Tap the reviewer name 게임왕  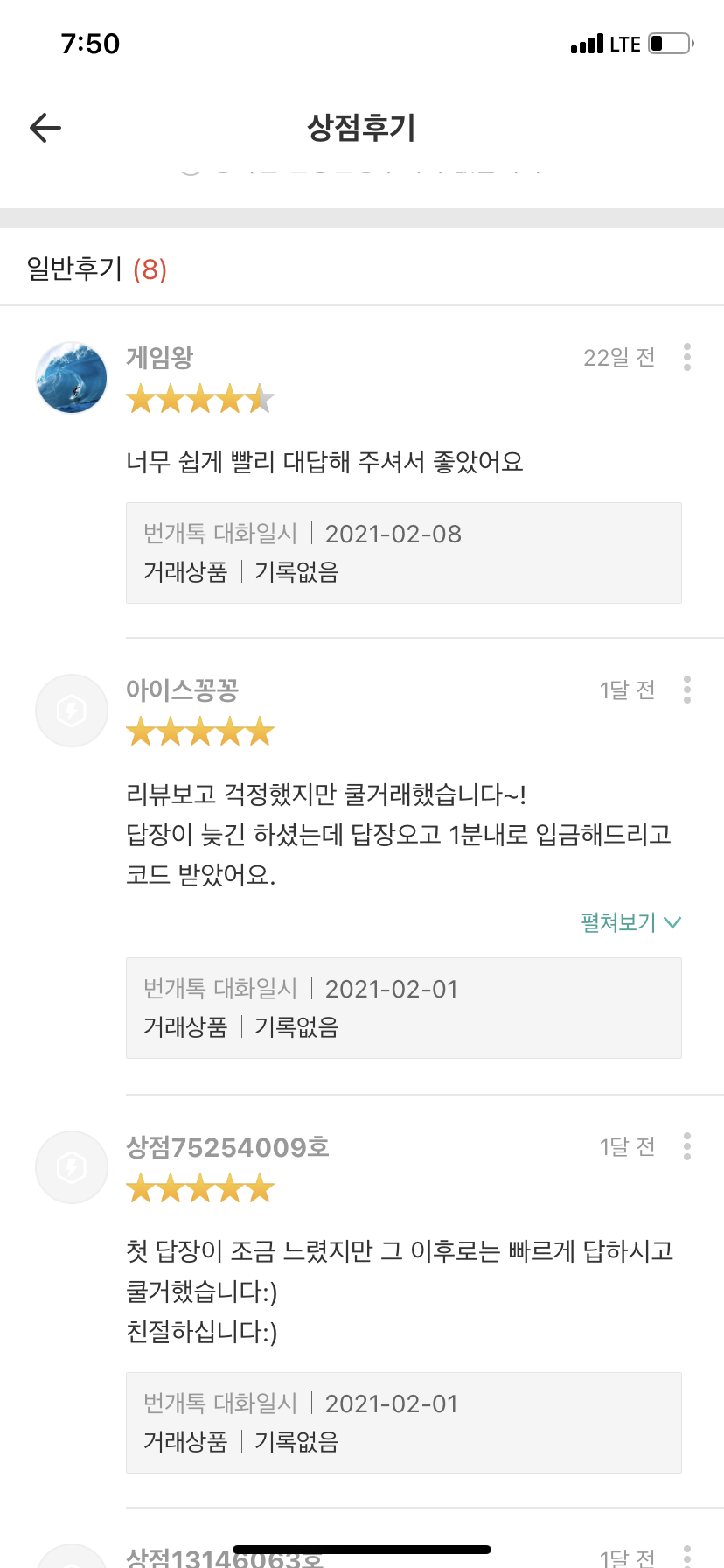click(159, 357)
